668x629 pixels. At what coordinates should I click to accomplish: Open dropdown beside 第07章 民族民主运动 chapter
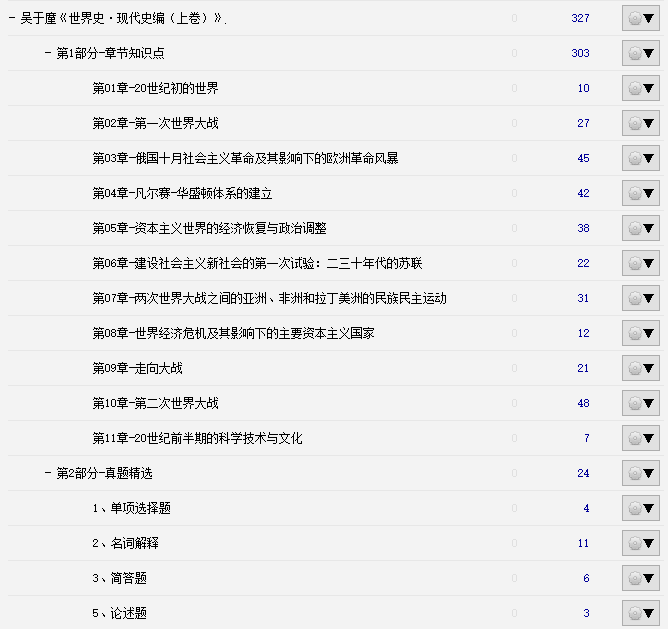(x=640, y=298)
